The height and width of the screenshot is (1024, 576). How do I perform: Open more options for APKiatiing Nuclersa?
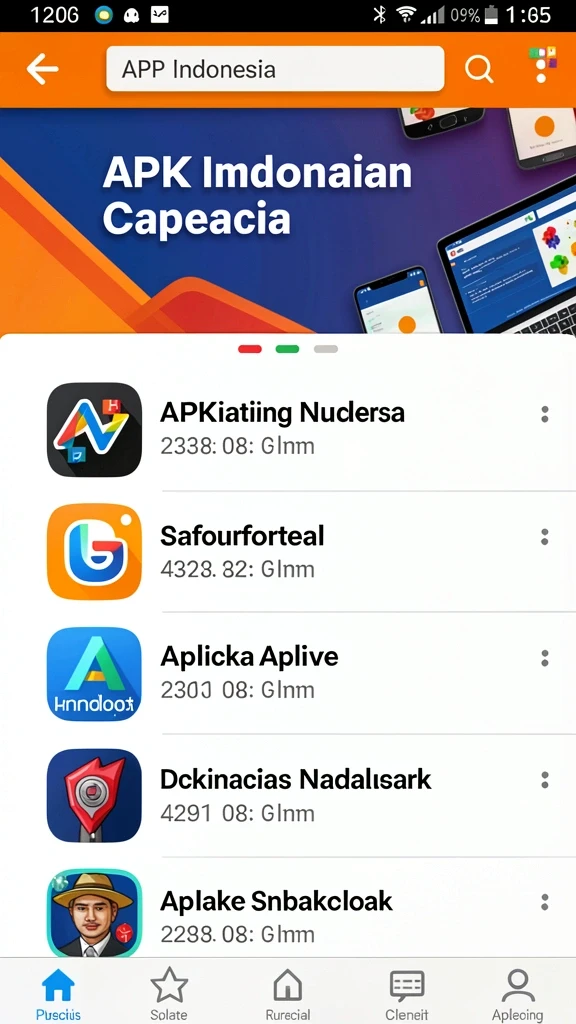tap(545, 414)
